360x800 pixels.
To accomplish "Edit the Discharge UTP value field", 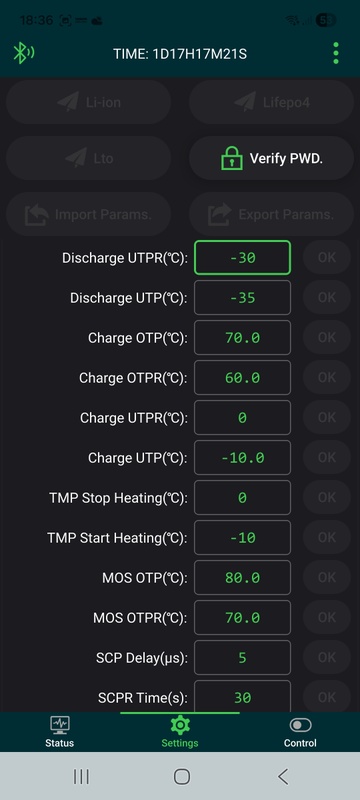I will 242,297.
